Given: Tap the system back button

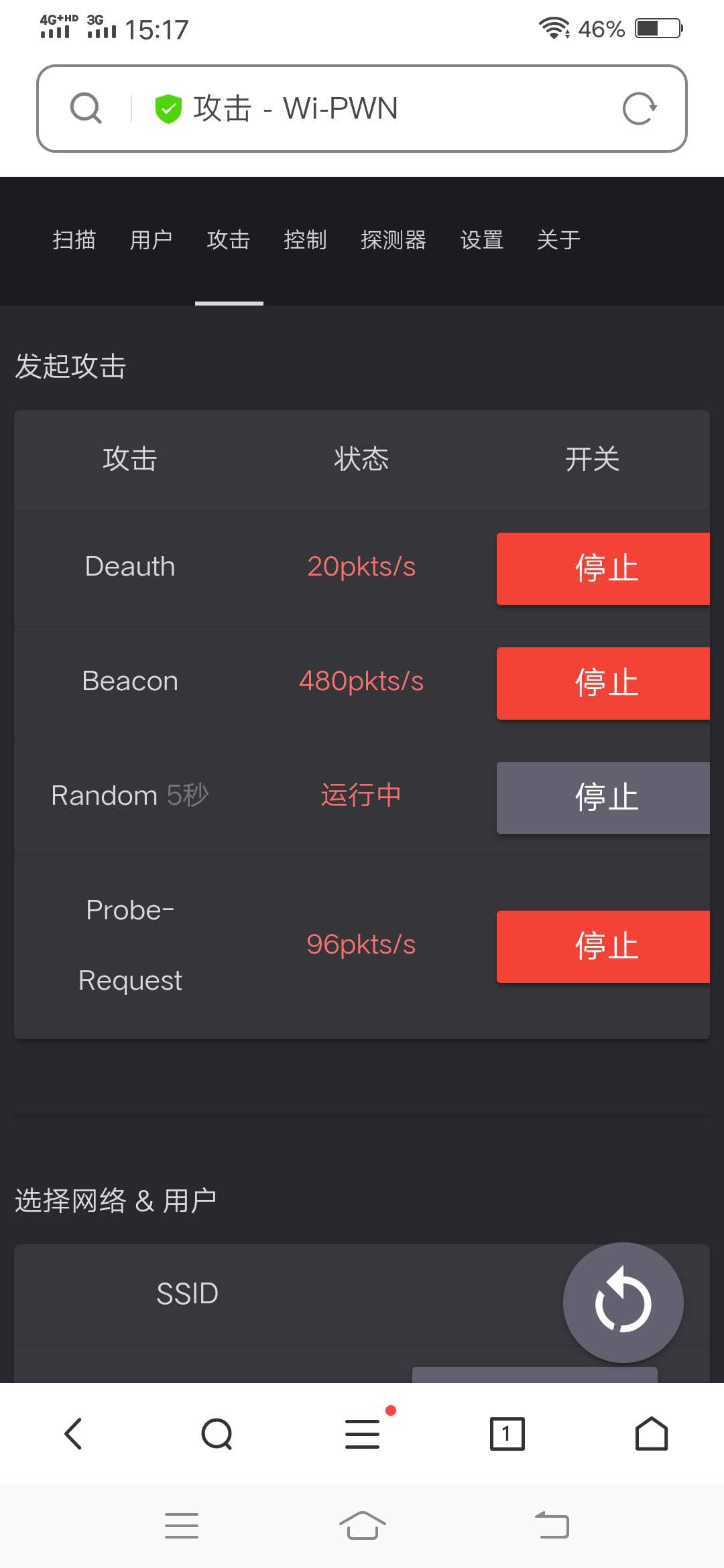Looking at the screenshot, I should (x=552, y=1526).
